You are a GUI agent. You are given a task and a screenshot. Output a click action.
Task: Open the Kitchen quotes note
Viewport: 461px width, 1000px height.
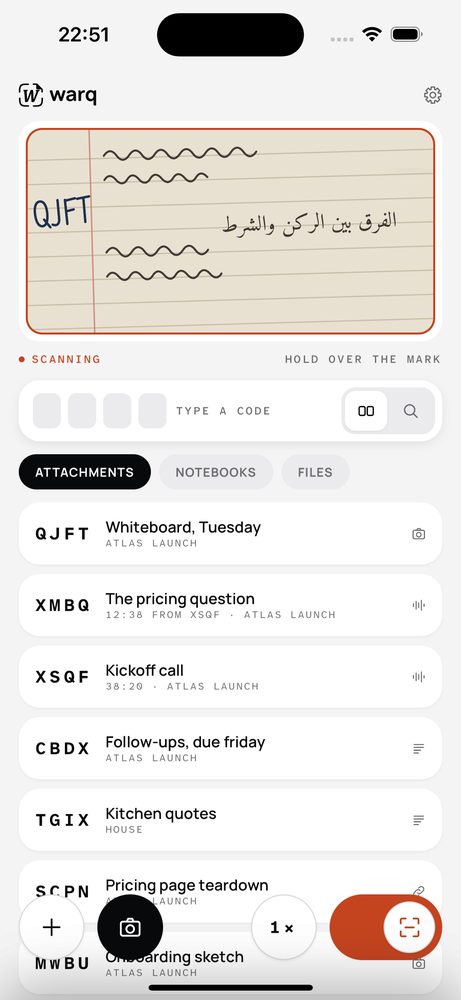230,820
